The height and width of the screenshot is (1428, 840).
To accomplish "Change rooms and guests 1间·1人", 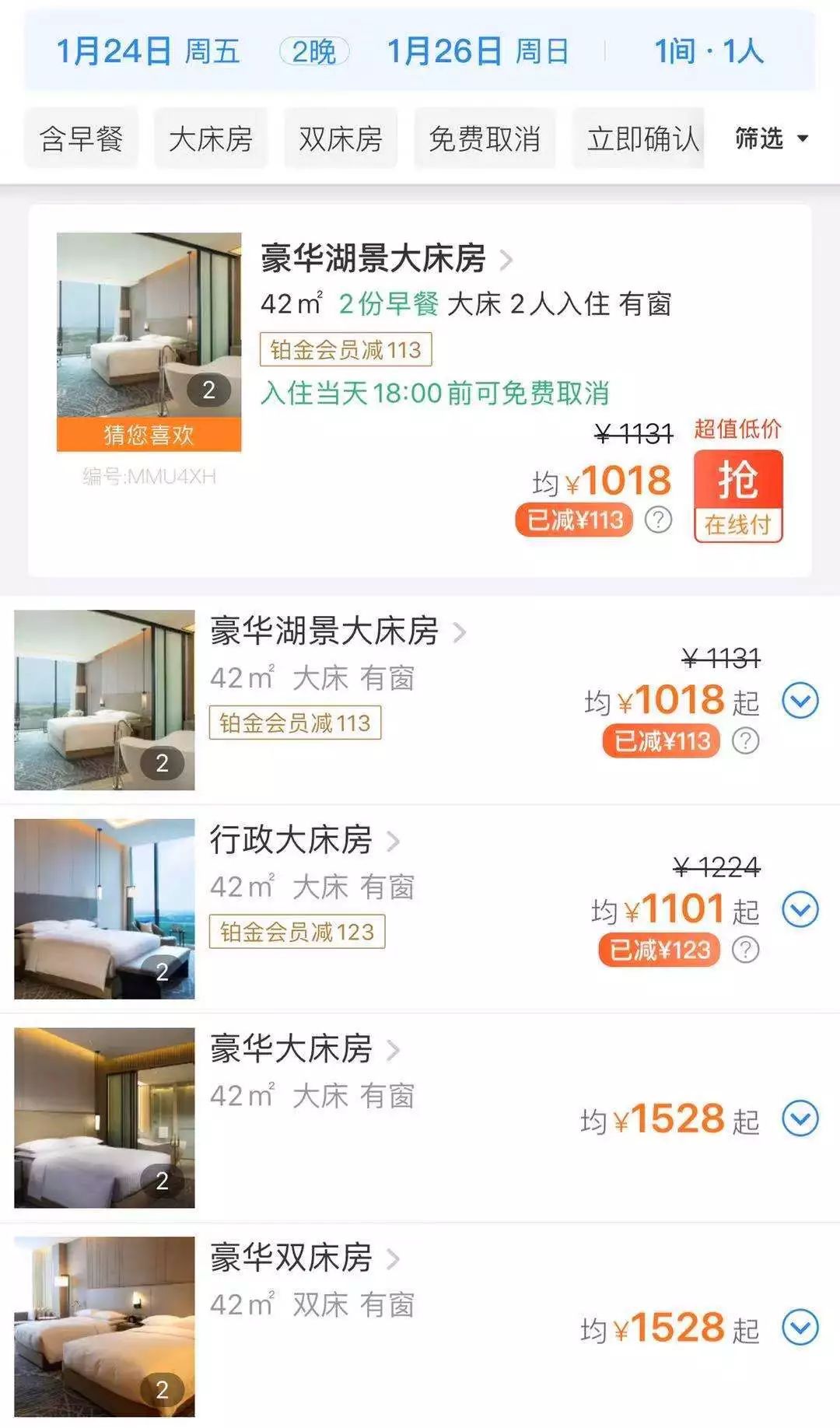I will (x=709, y=52).
